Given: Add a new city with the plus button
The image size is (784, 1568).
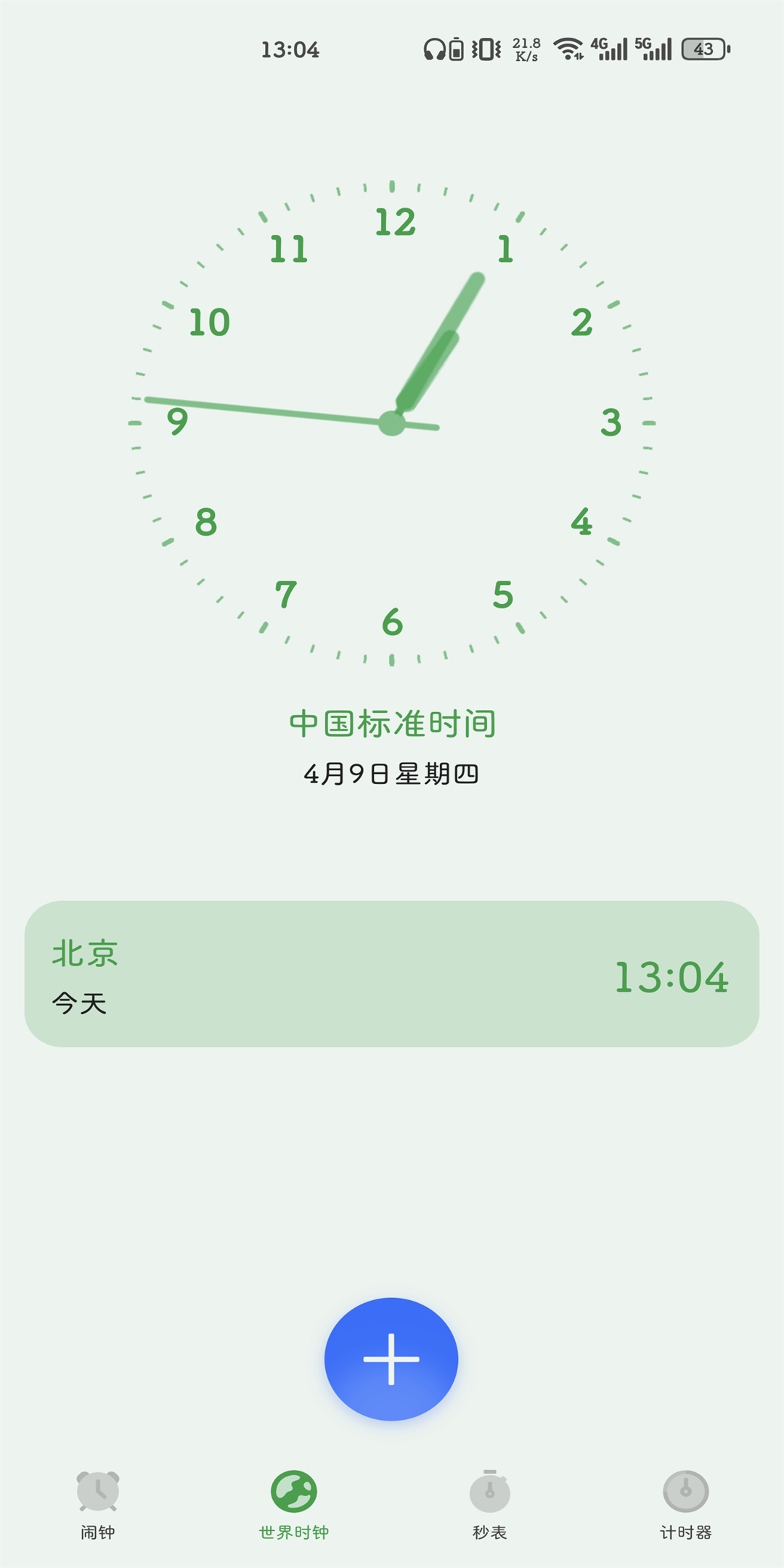Looking at the screenshot, I should 391,1358.
